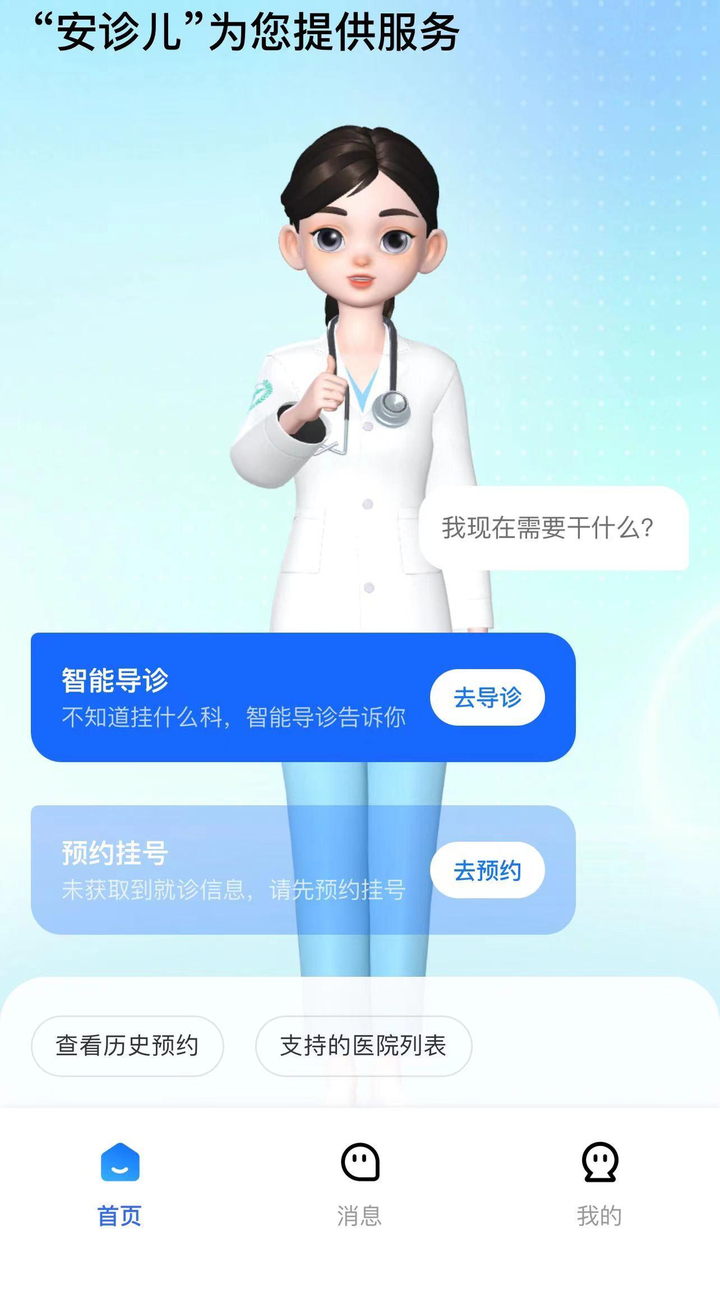Switch to the 消息 tab

point(359,1185)
